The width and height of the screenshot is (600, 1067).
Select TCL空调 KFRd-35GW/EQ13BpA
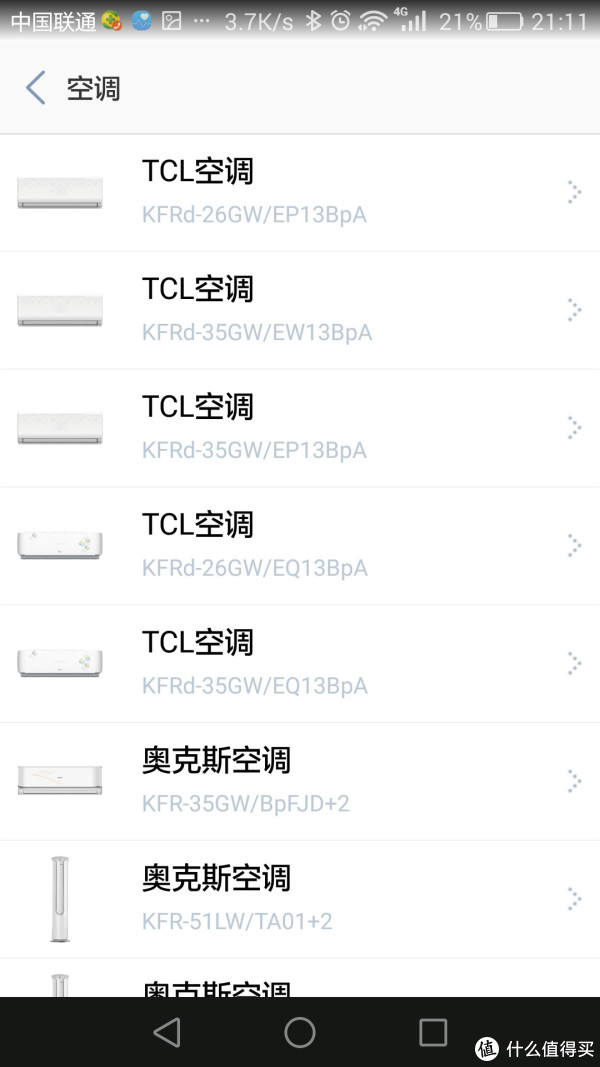(300, 664)
